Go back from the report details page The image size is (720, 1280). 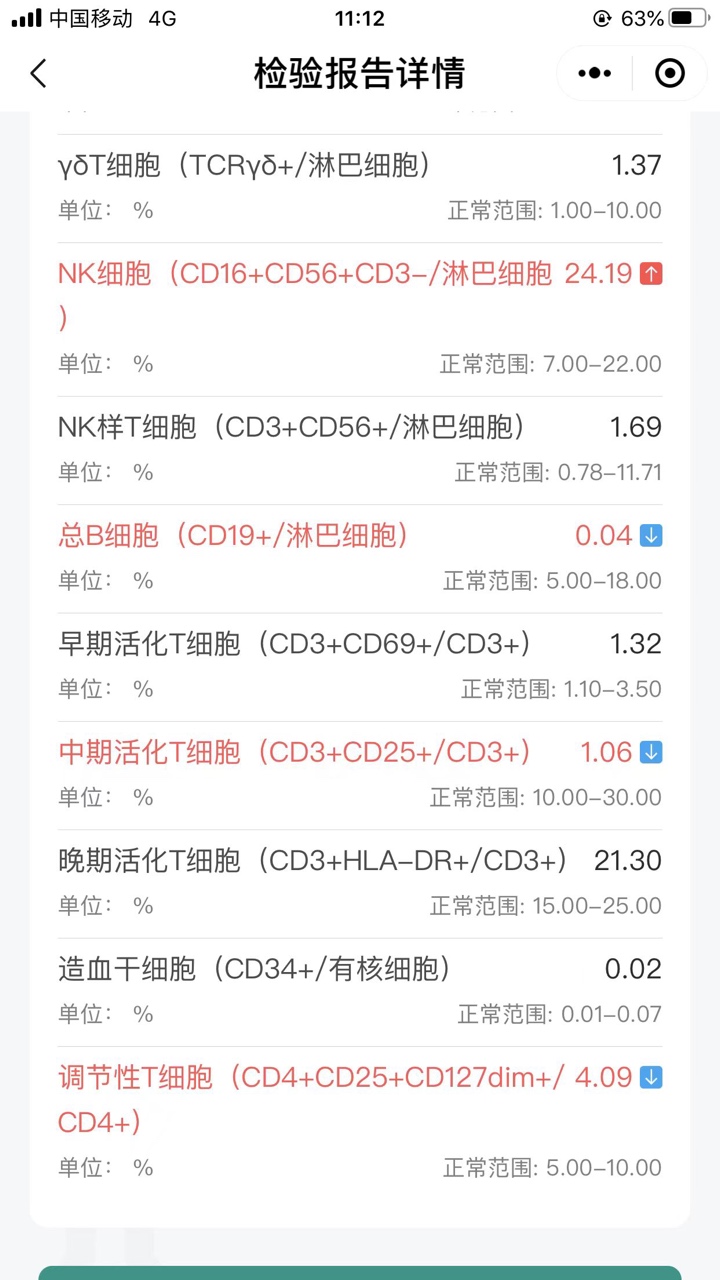tap(38, 73)
